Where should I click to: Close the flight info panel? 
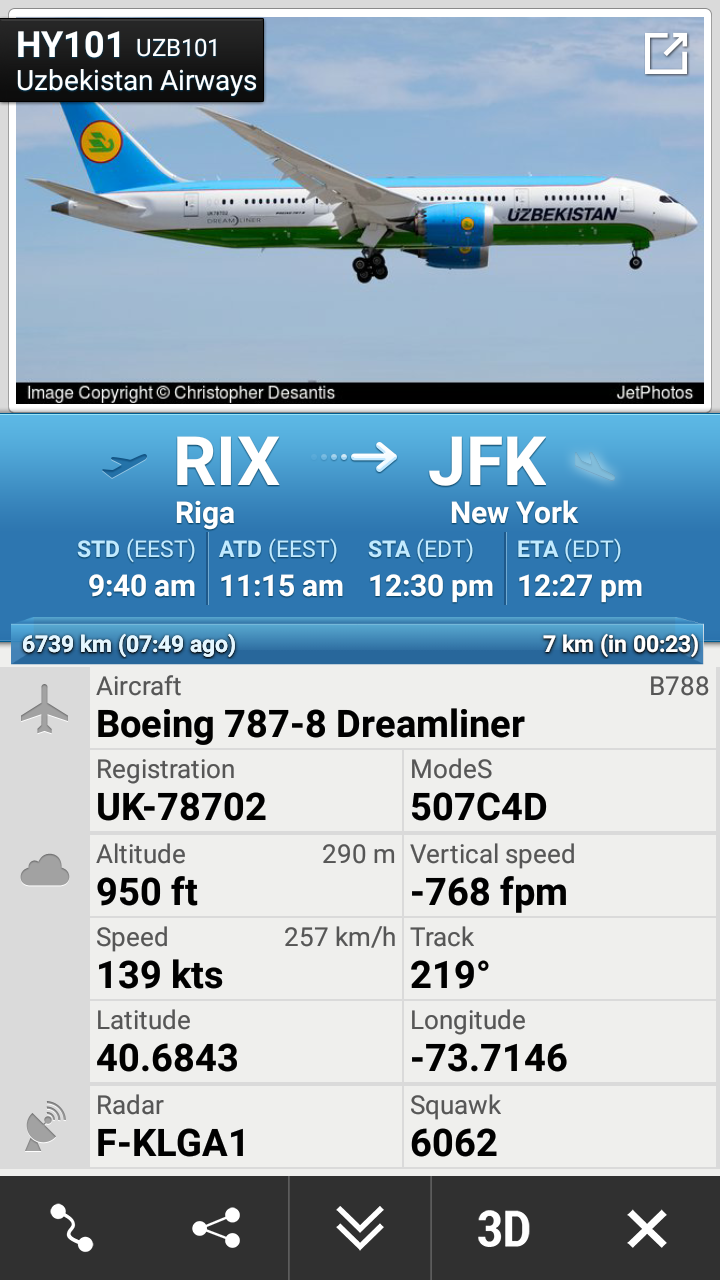[646, 1228]
